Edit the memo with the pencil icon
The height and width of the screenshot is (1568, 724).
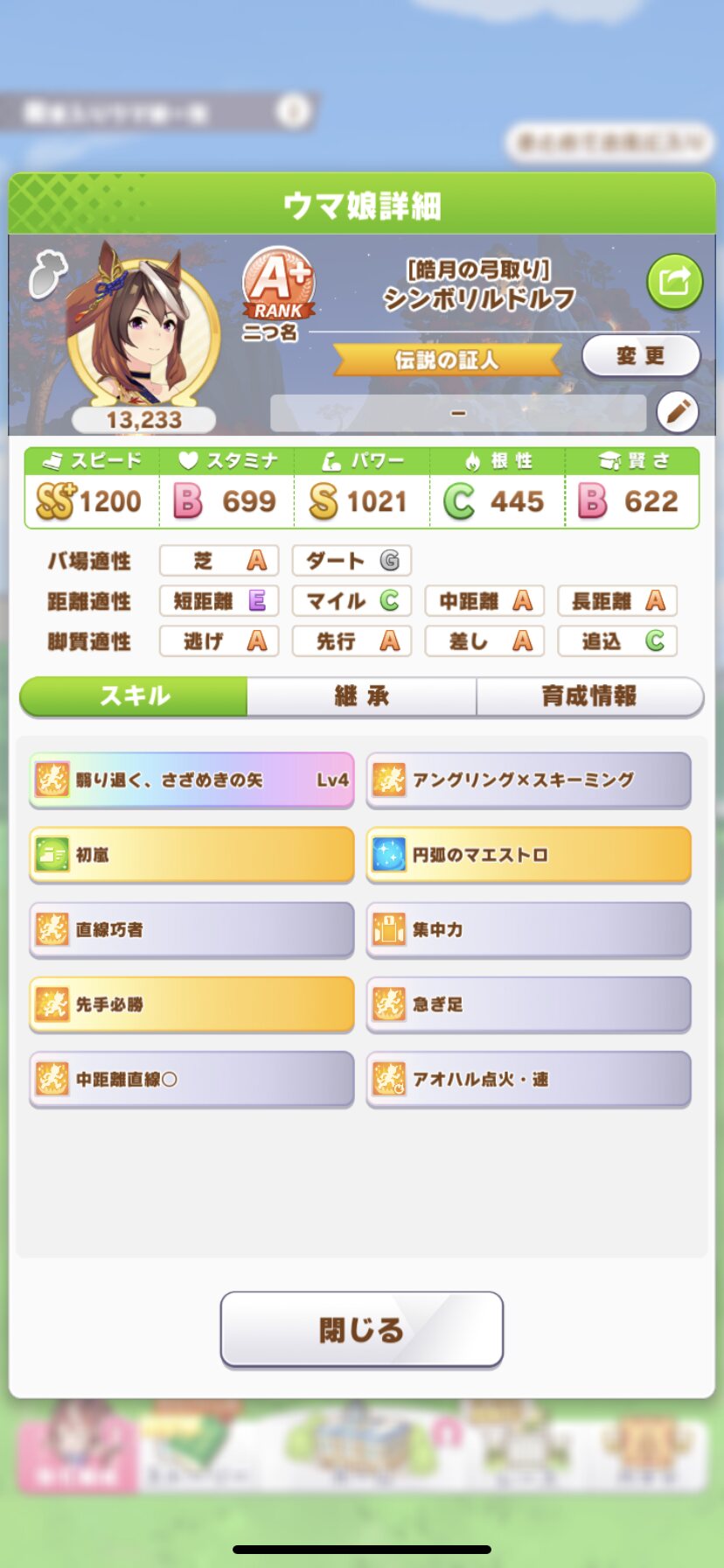click(x=677, y=412)
